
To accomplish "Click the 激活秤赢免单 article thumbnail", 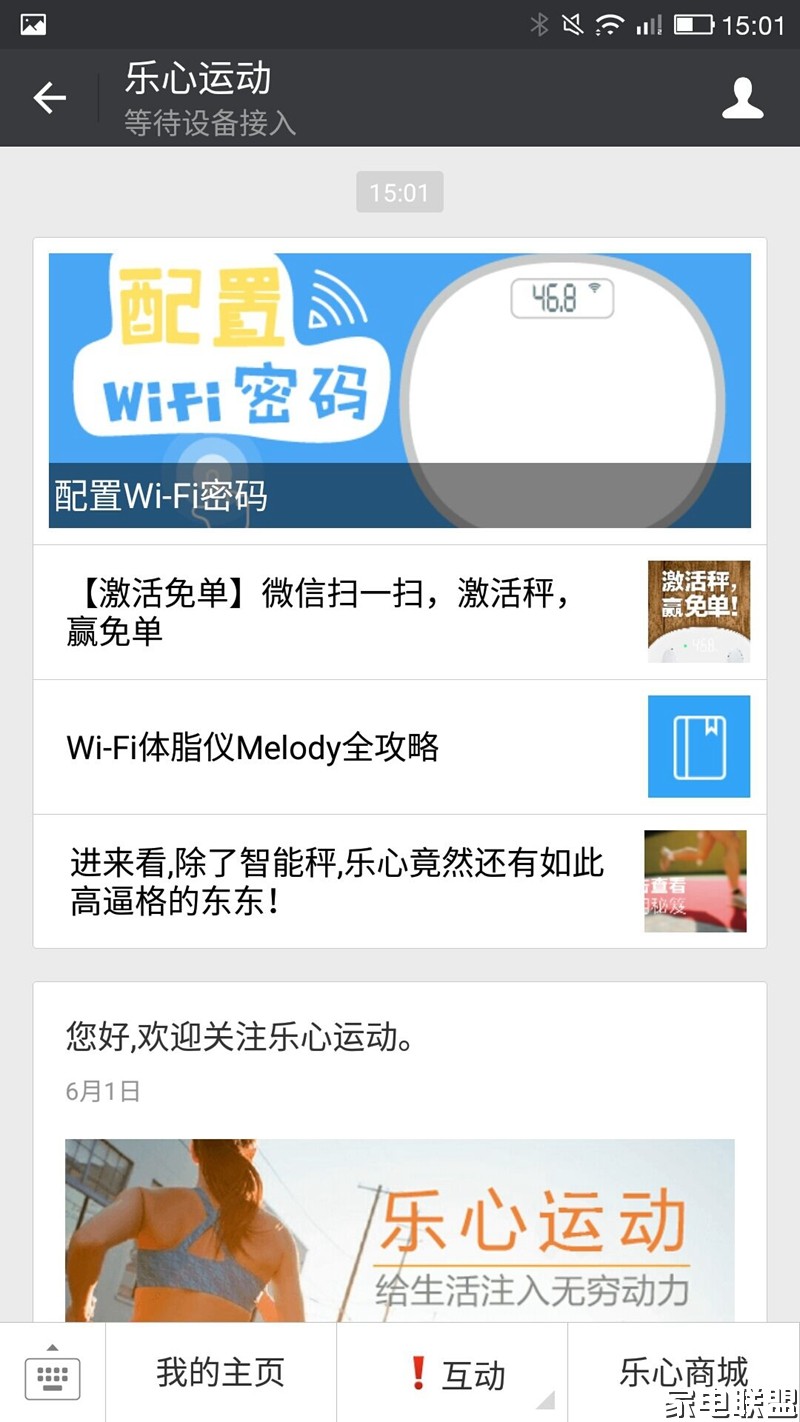I will (x=698, y=611).
